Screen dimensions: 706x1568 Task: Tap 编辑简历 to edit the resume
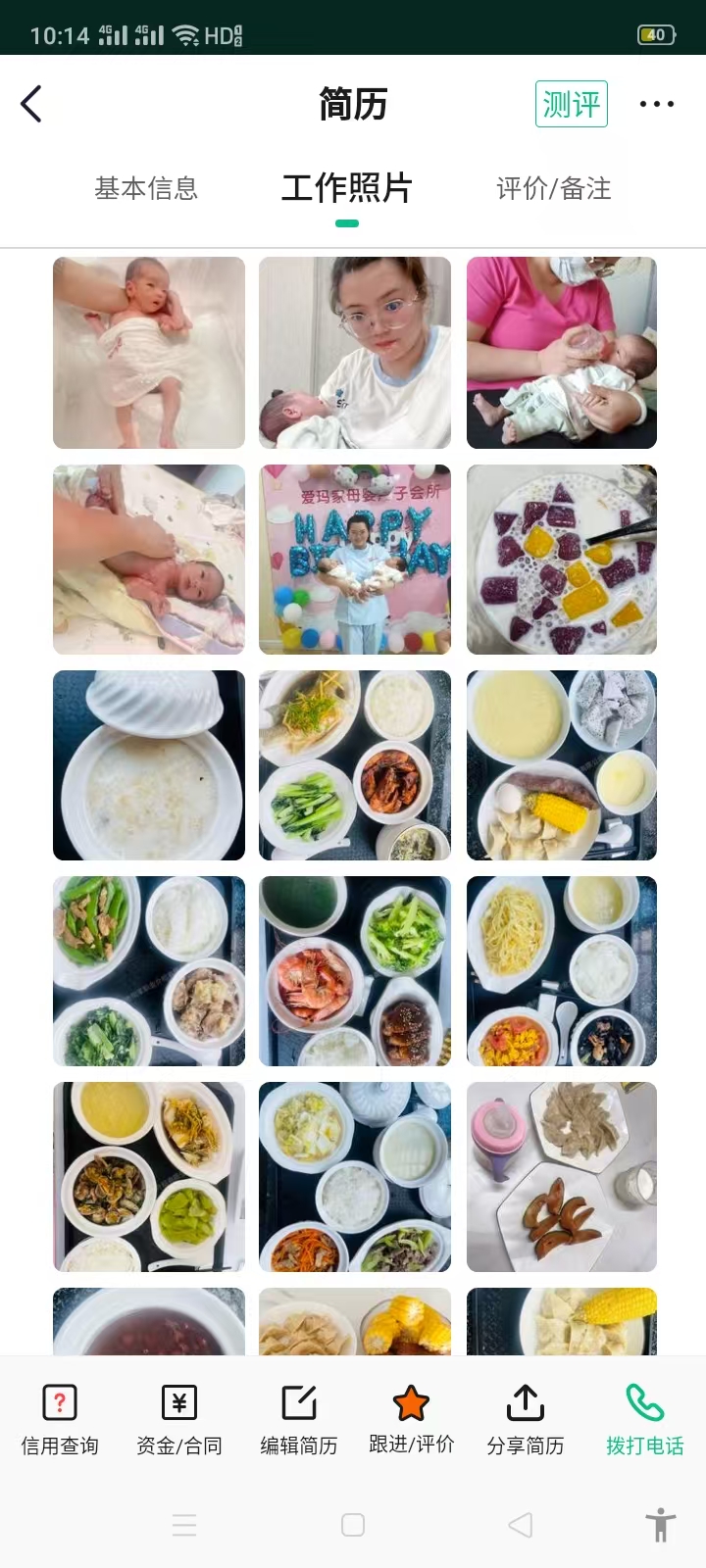pyautogui.click(x=298, y=1419)
